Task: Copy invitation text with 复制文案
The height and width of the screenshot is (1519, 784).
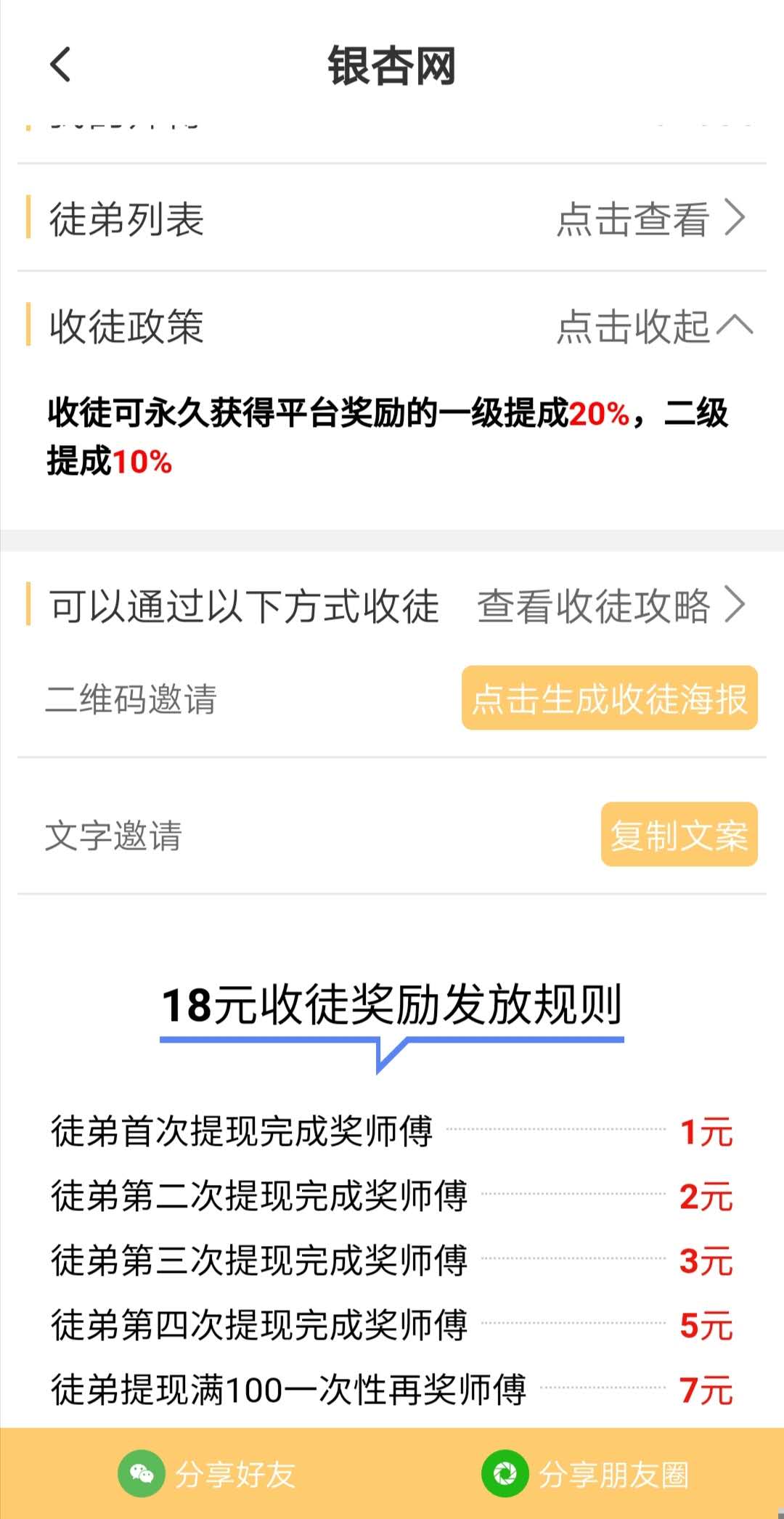Action: (679, 834)
